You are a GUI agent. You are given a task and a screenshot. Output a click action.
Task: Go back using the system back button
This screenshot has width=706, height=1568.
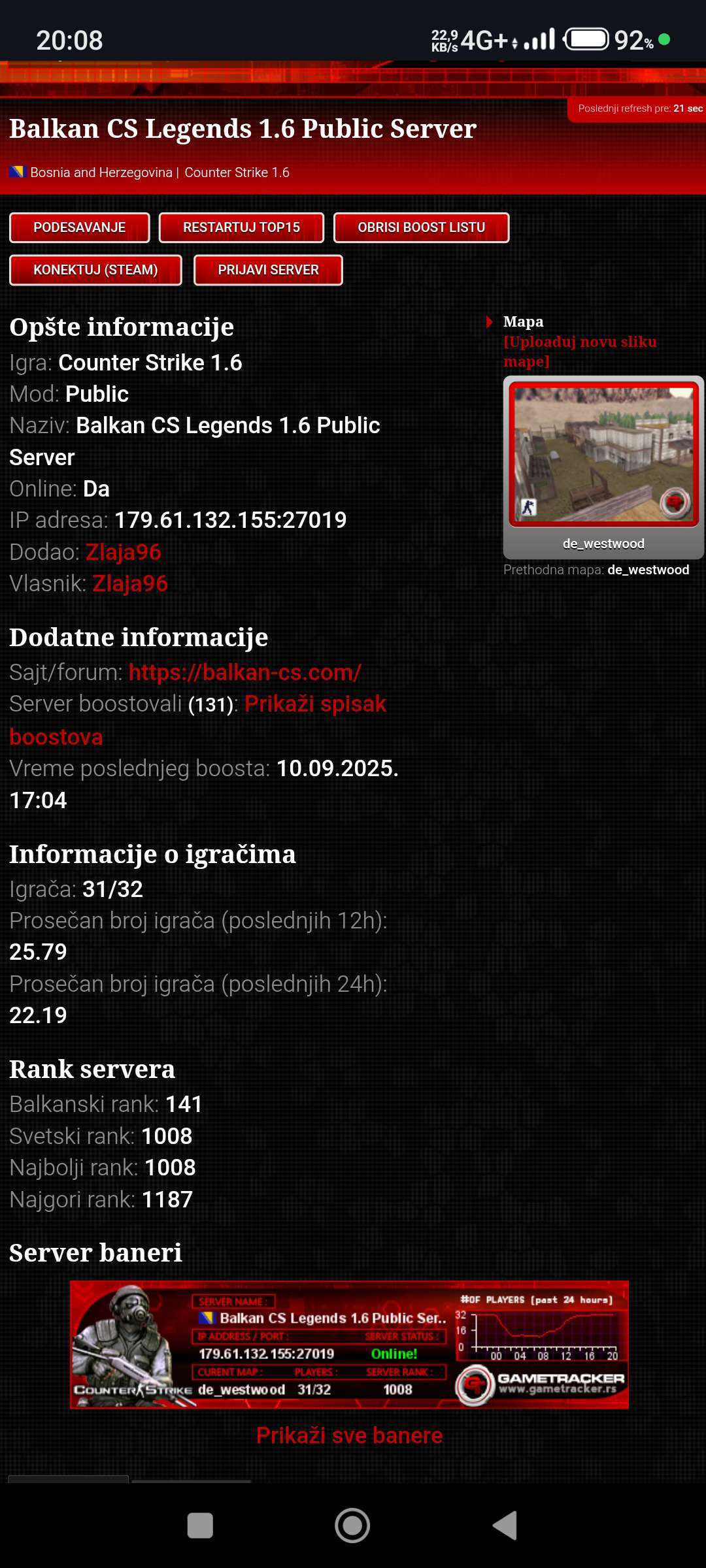click(x=505, y=1526)
